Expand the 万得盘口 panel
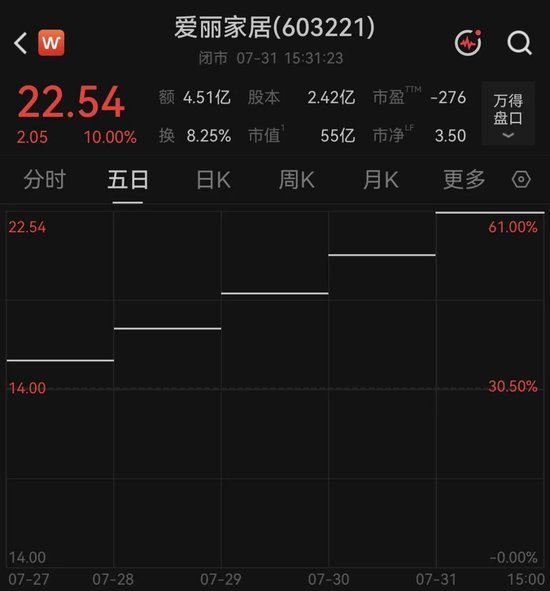 click(508, 113)
